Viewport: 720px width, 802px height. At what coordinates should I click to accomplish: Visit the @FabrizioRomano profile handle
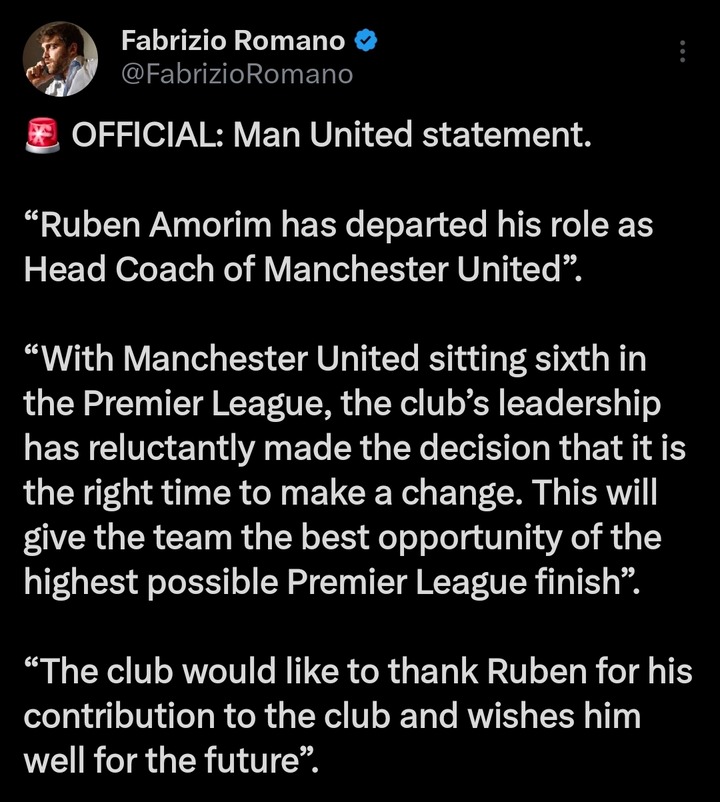[236, 74]
